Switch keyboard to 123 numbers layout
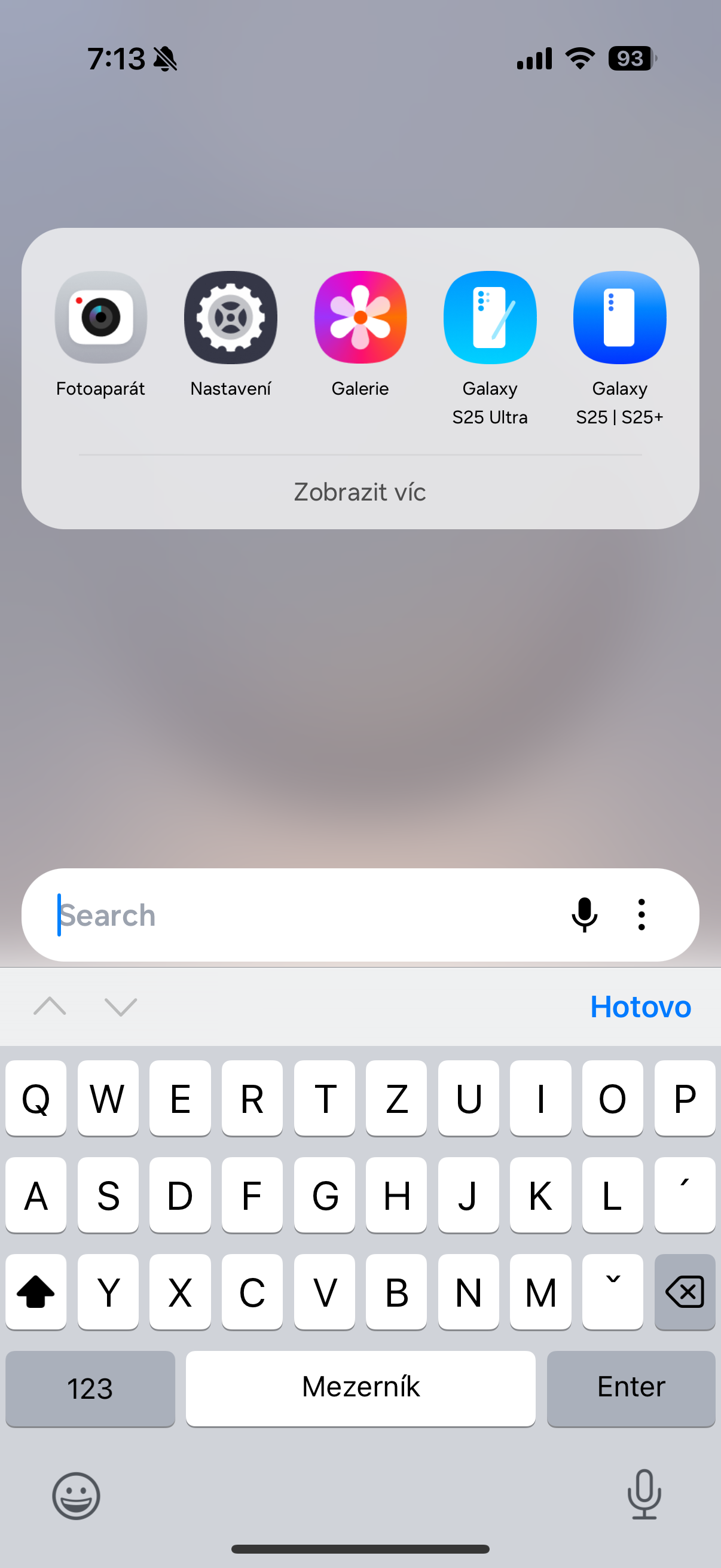This screenshot has height=1568, width=721. click(x=90, y=1389)
